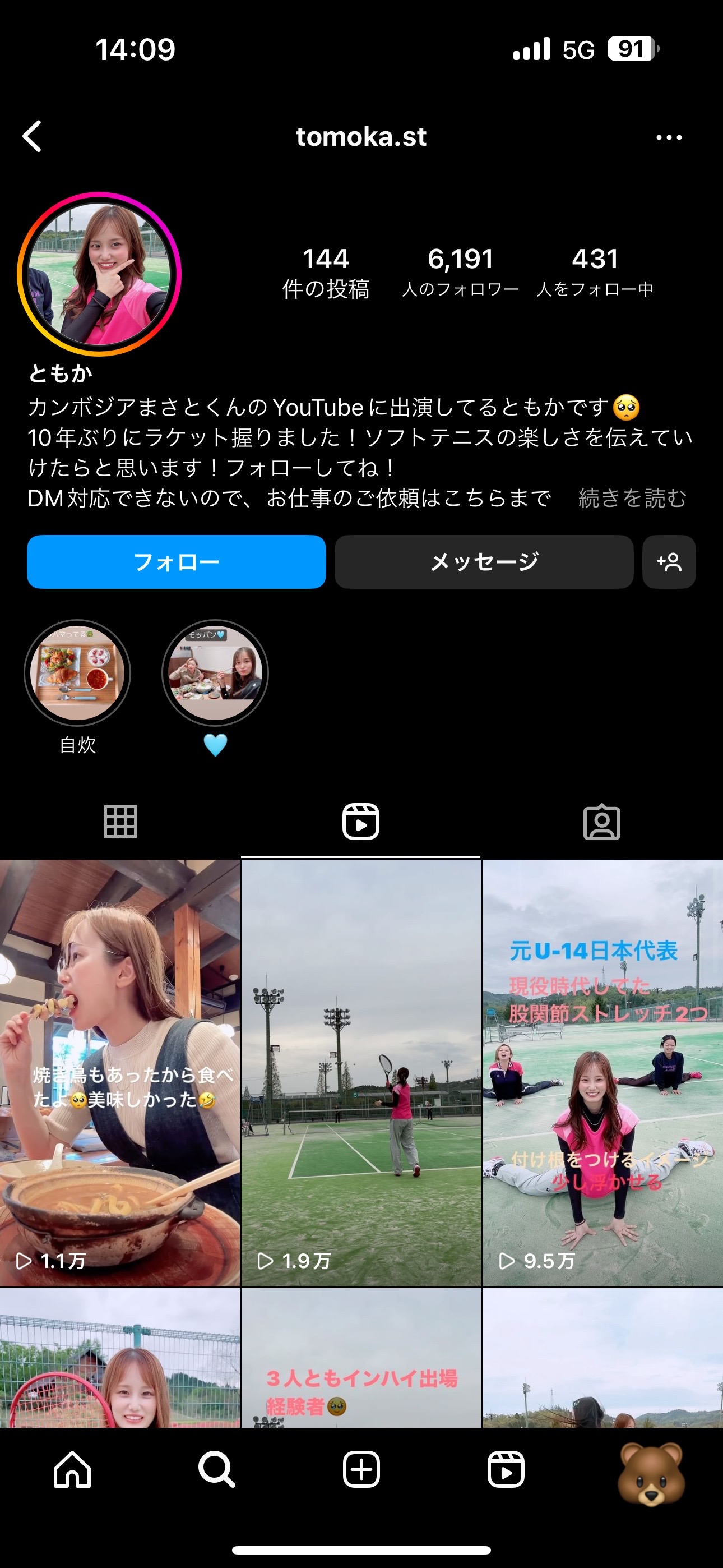Show suggested accounts via add-person icon

click(669, 562)
